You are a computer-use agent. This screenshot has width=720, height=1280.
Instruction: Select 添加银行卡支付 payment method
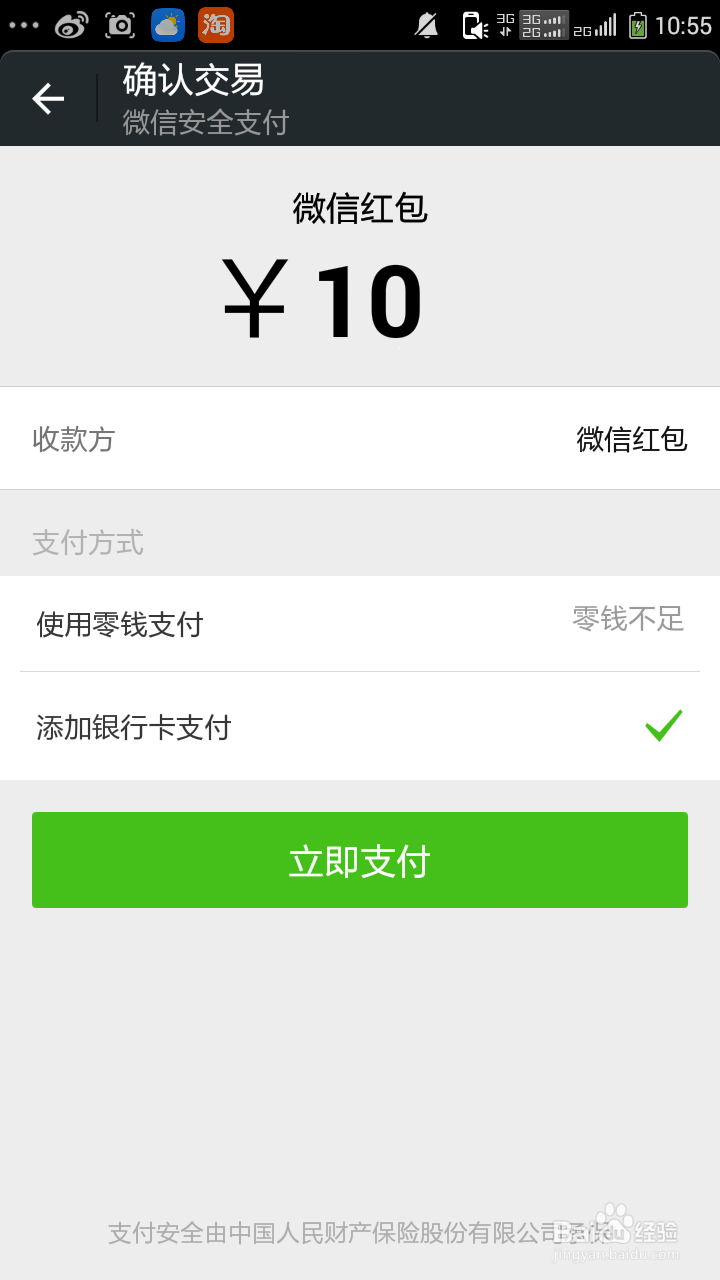[133, 728]
